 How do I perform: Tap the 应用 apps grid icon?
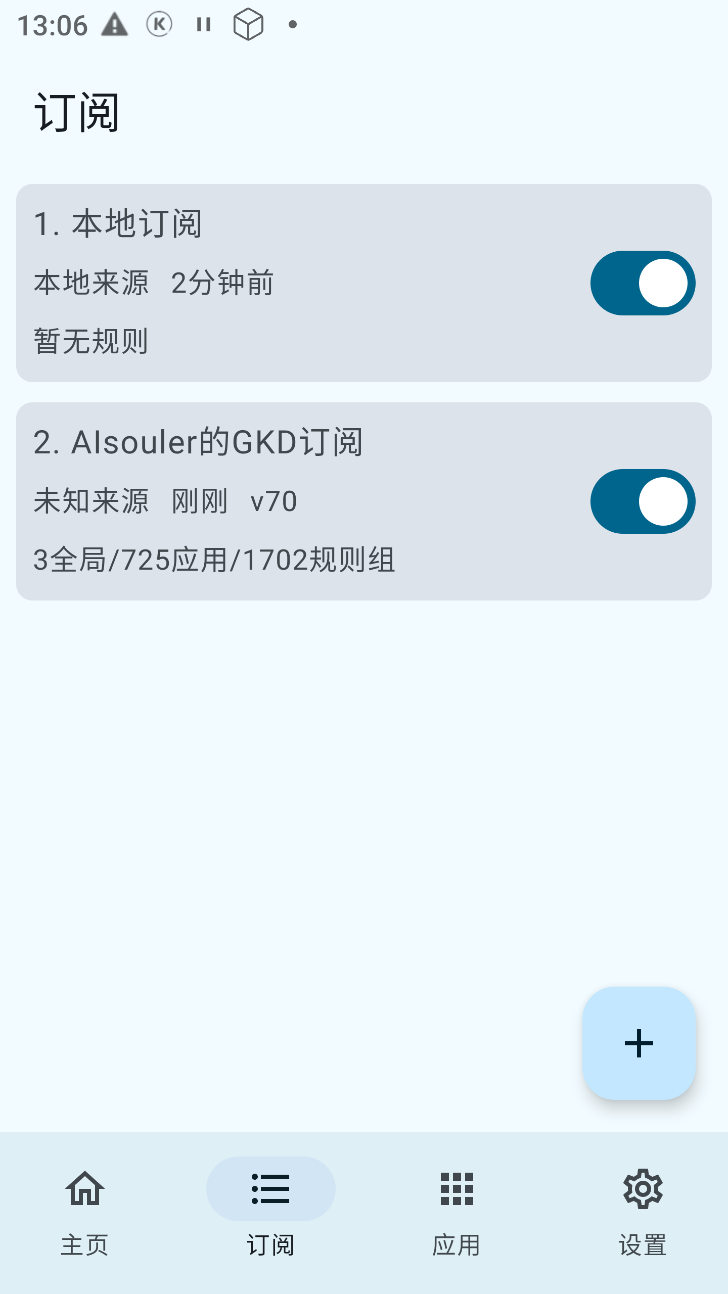pyautogui.click(x=456, y=1189)
